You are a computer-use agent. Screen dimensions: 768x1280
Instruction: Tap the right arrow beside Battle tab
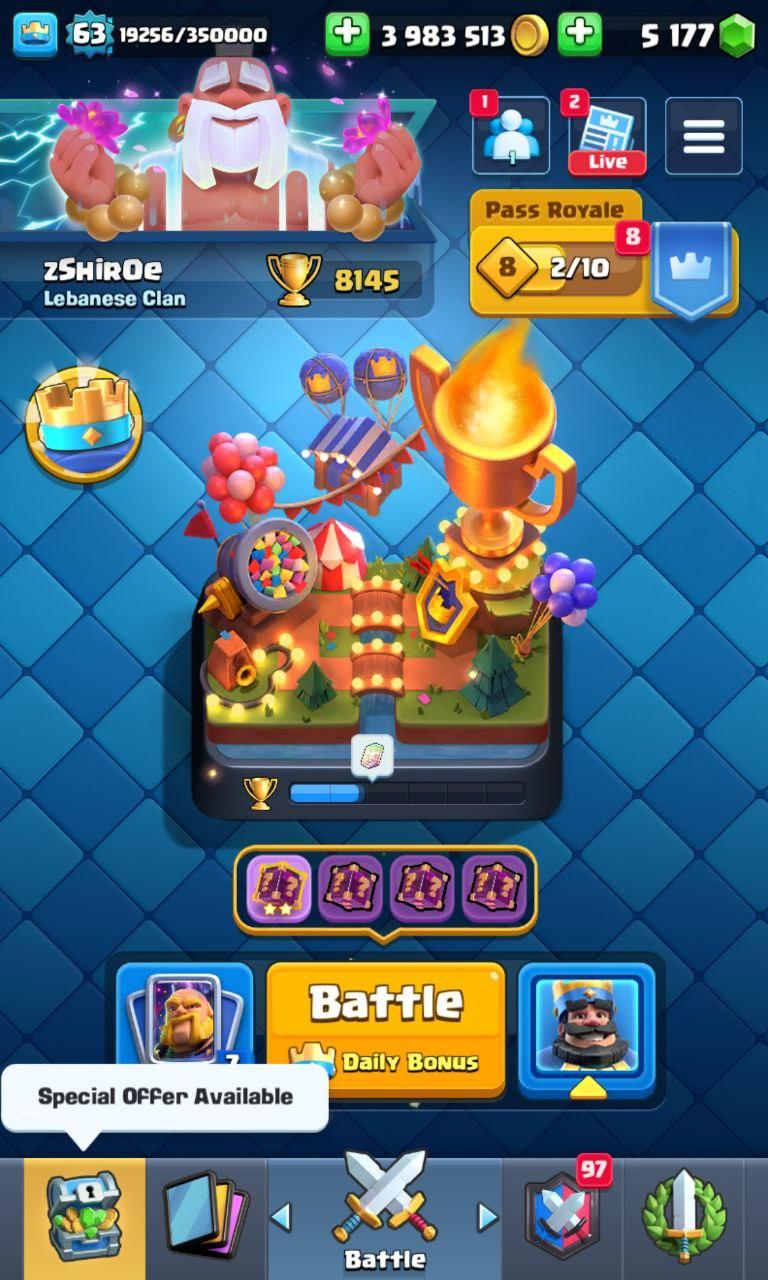pyautogui.click(x=487, y=1217)
